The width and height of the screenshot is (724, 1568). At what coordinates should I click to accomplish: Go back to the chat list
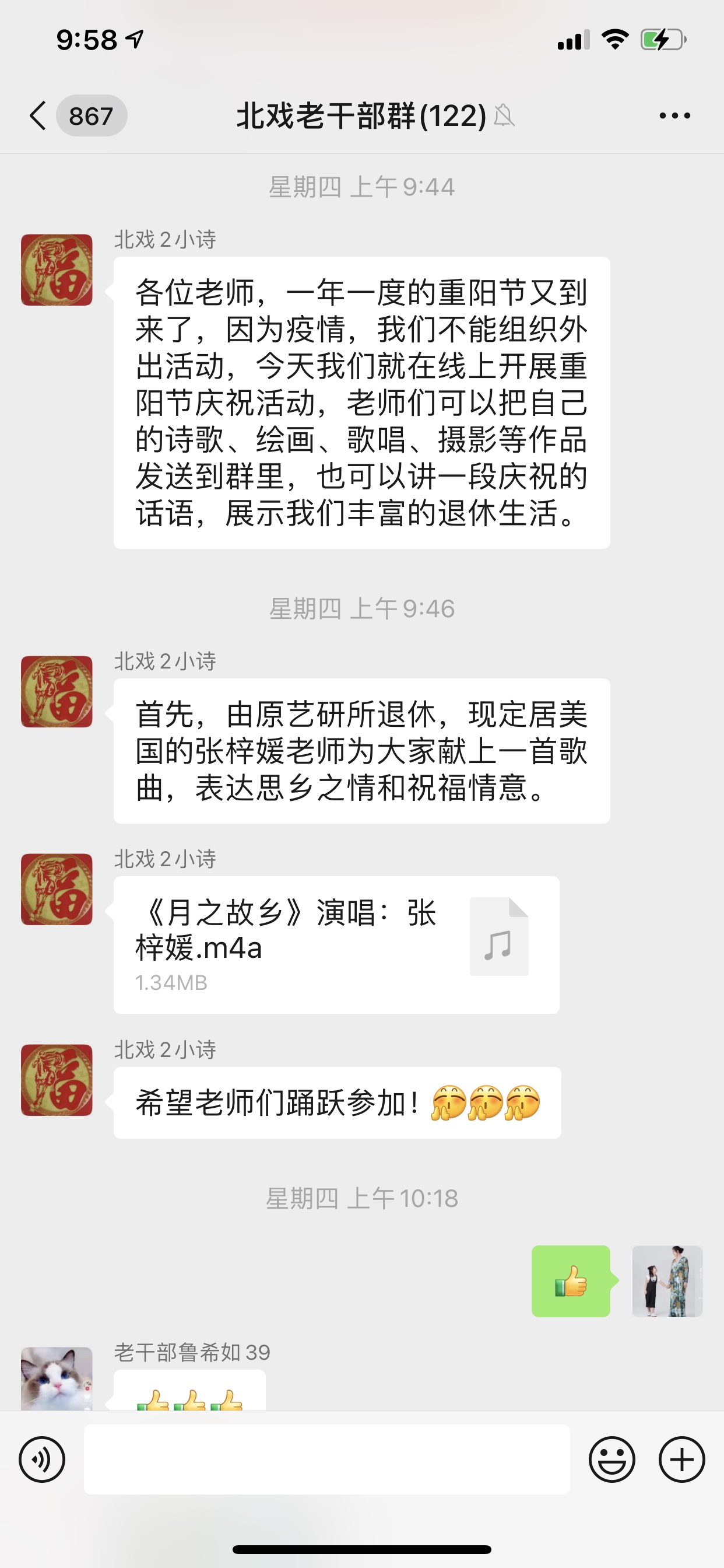click(38, 116)
